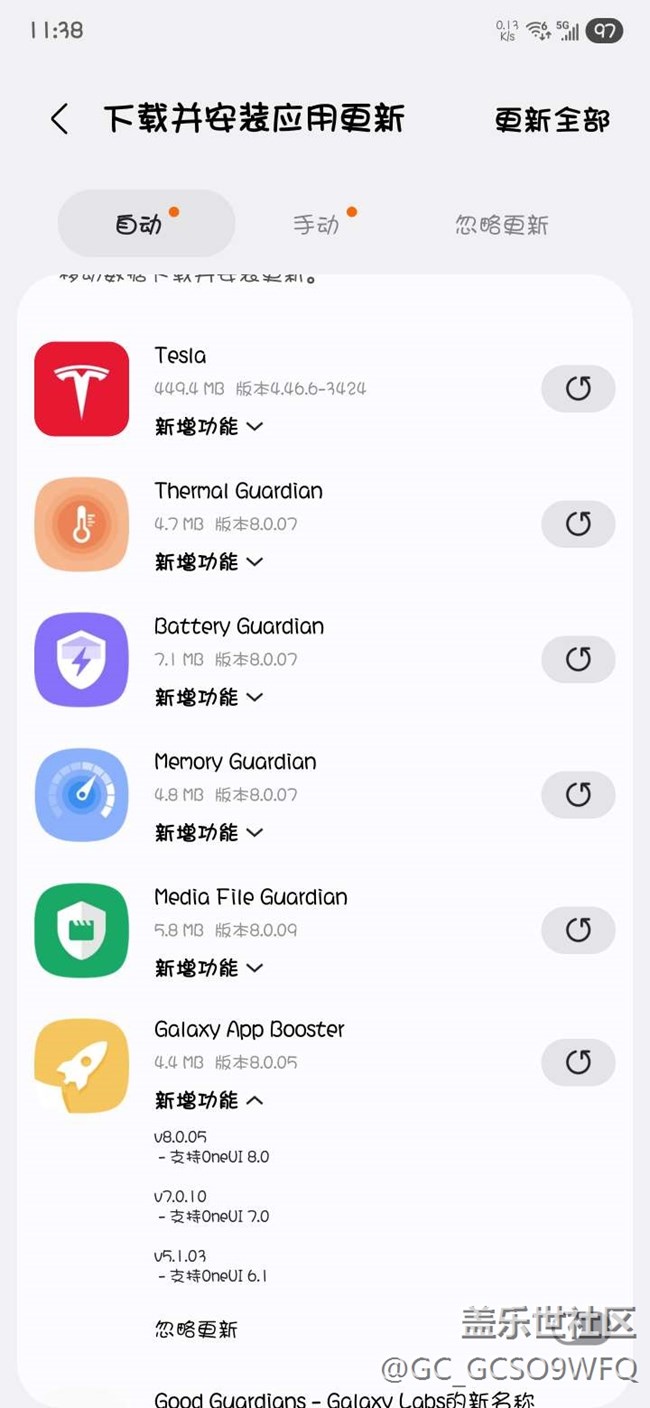Viewport: 650px width, 1408px height.
Task: Tap 更新全部 to update all apps
Action: coord(552,120)
